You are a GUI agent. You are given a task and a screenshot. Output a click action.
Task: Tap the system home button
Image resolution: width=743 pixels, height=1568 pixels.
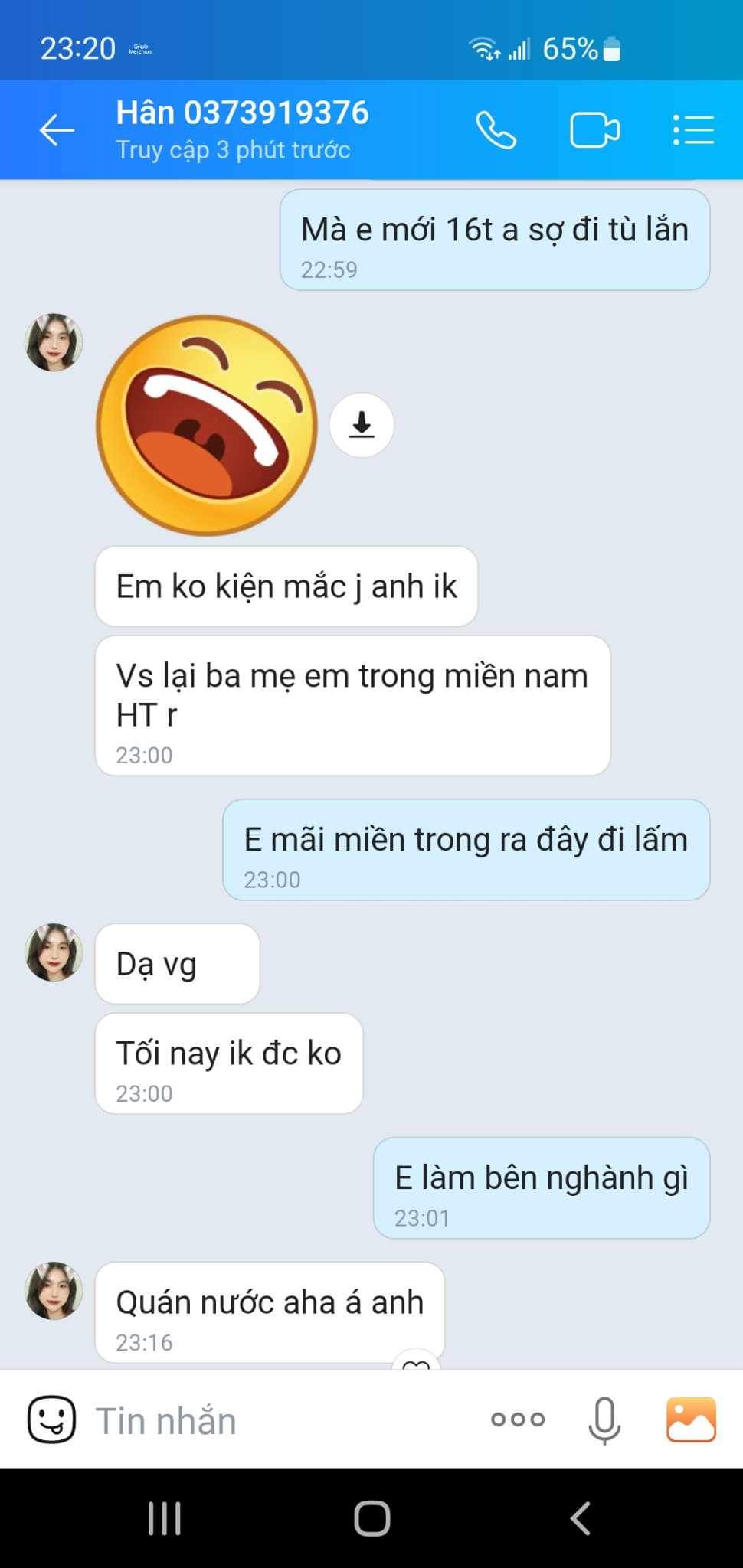pos(372,1518)
